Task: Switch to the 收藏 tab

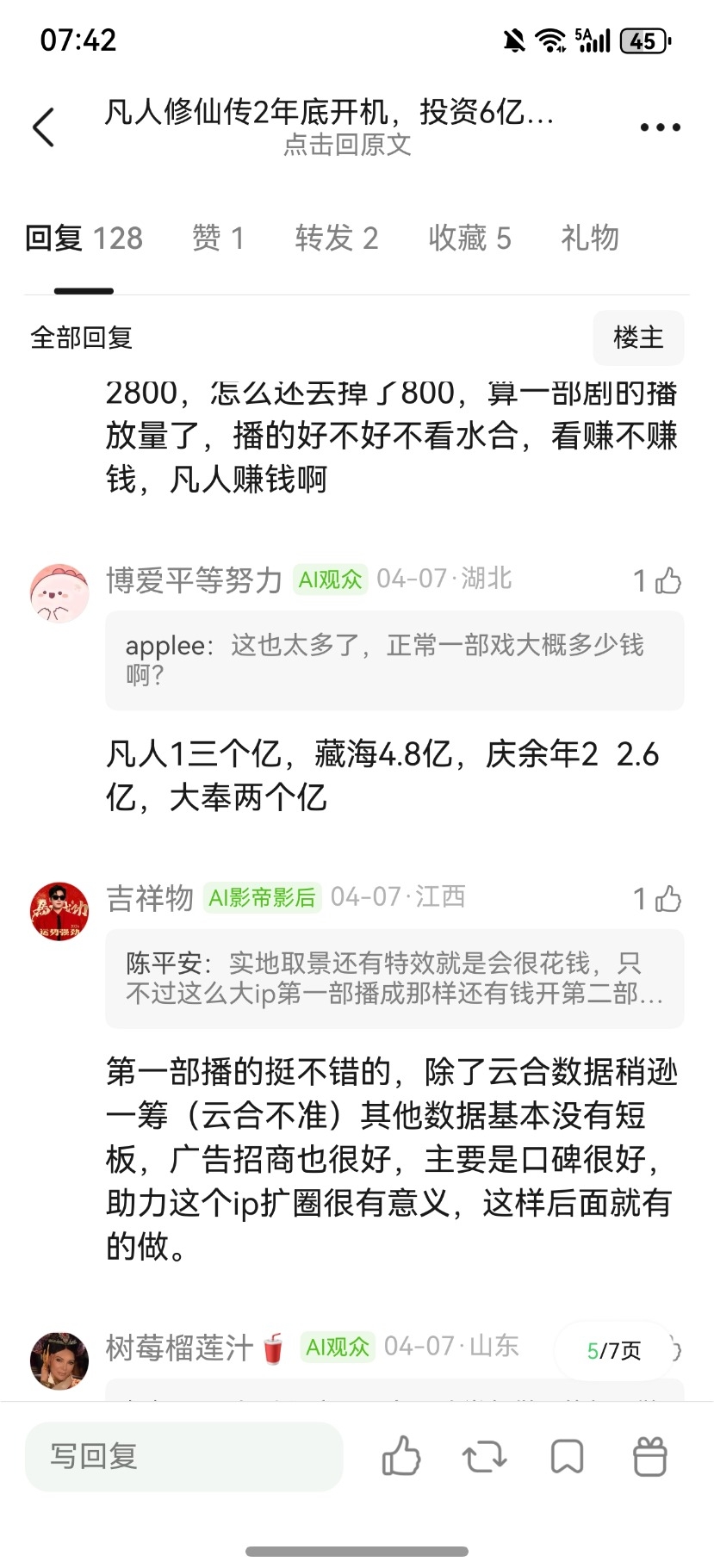Action: click(x=469, y=238)
